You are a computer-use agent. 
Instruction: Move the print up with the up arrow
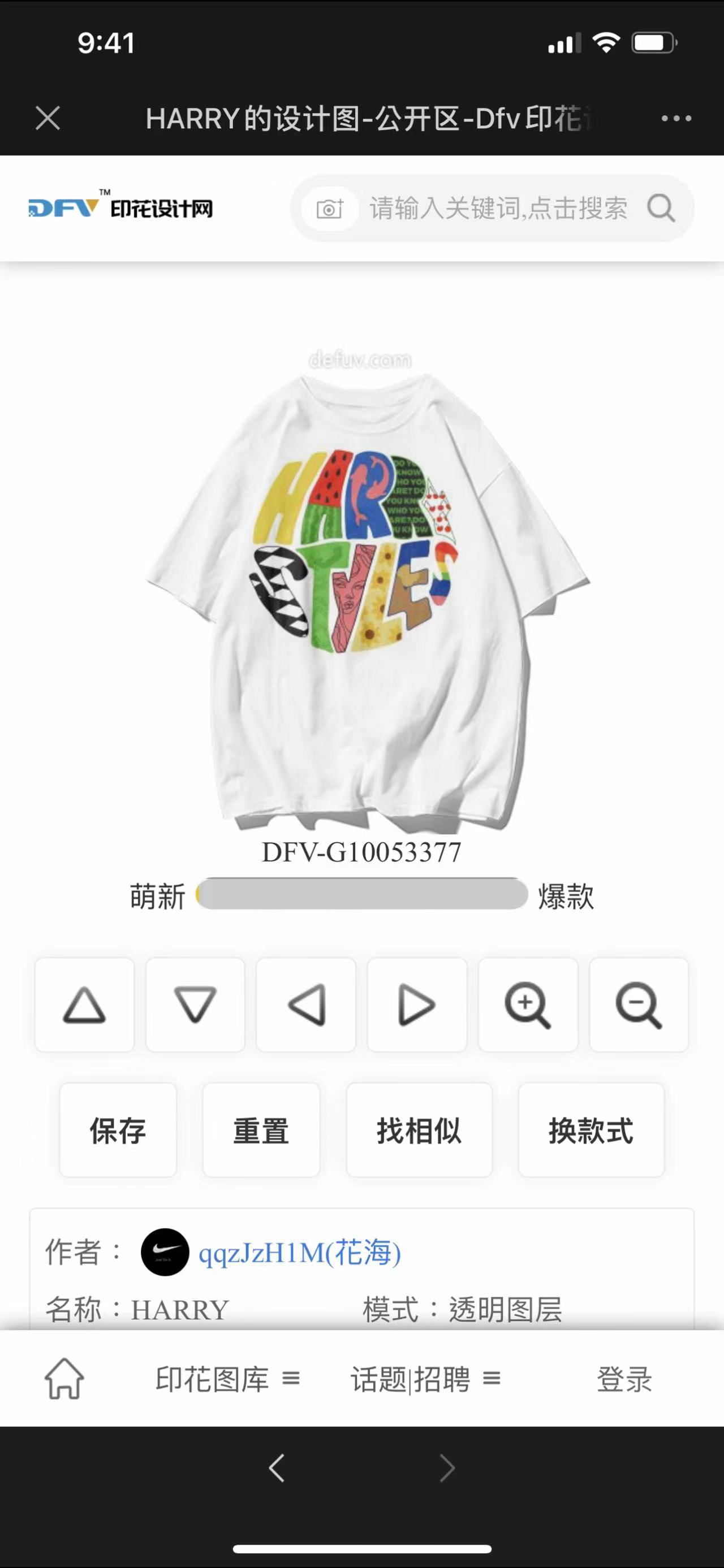point(85,1005)
